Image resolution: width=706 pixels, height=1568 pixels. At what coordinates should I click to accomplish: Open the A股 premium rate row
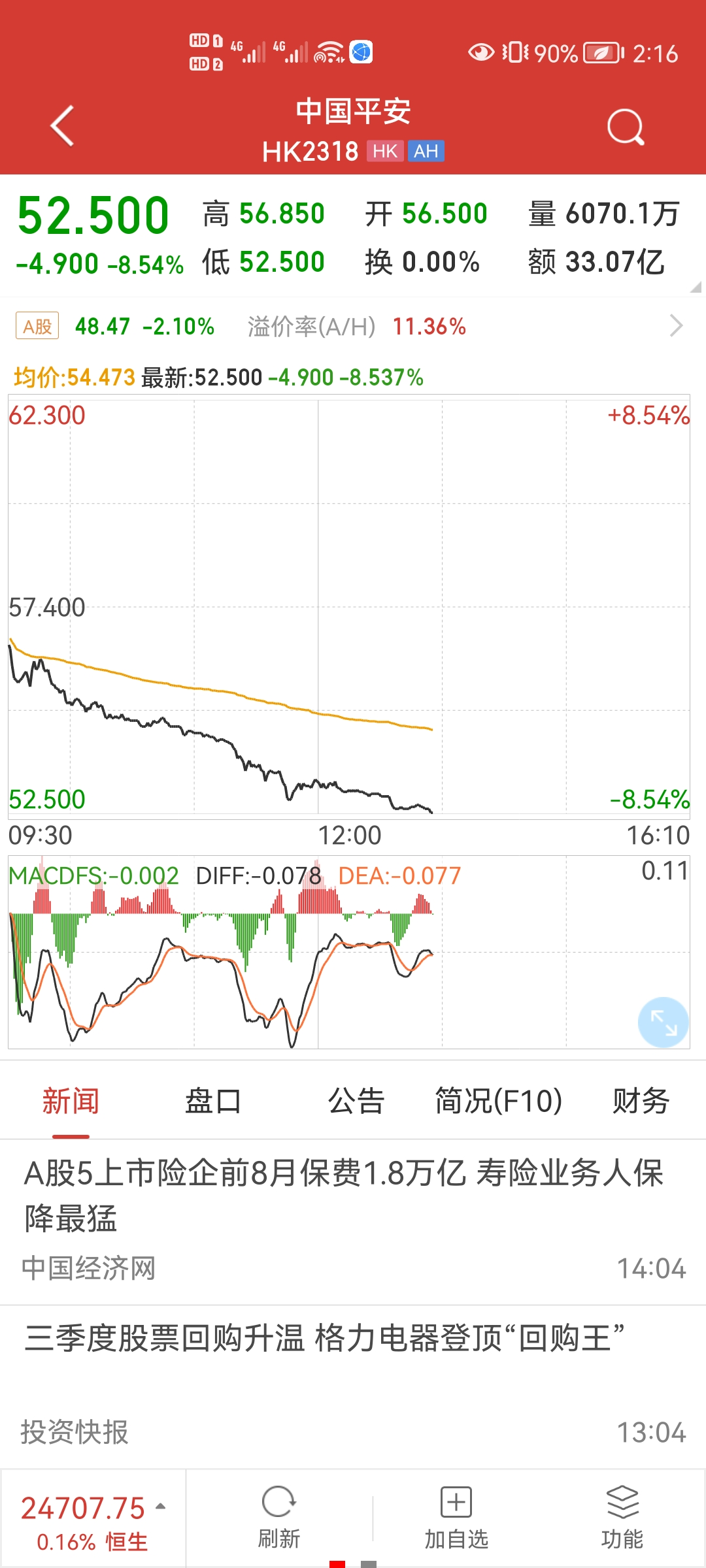pyautogui.click(x=353, y=326)
